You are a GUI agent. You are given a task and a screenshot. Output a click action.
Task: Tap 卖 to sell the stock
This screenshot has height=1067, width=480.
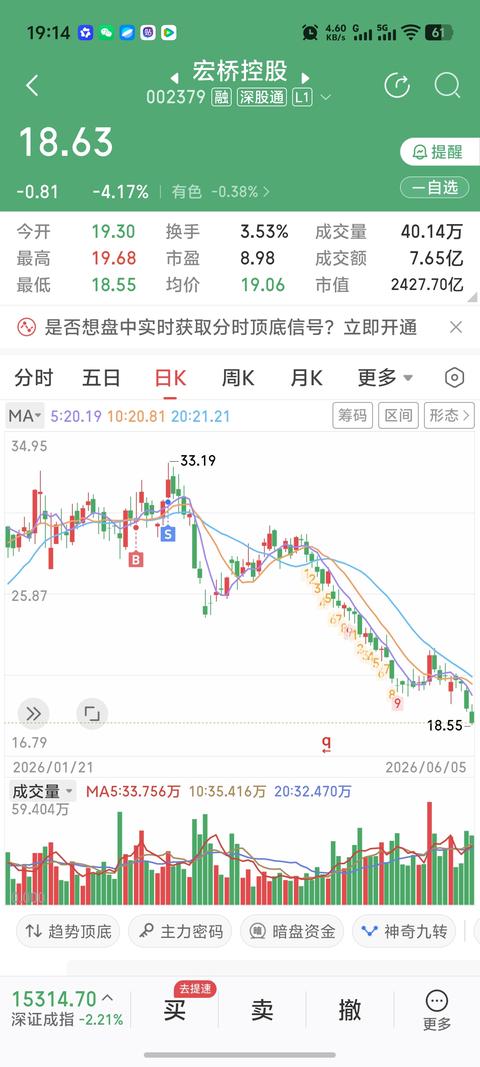click(262, 1011)
